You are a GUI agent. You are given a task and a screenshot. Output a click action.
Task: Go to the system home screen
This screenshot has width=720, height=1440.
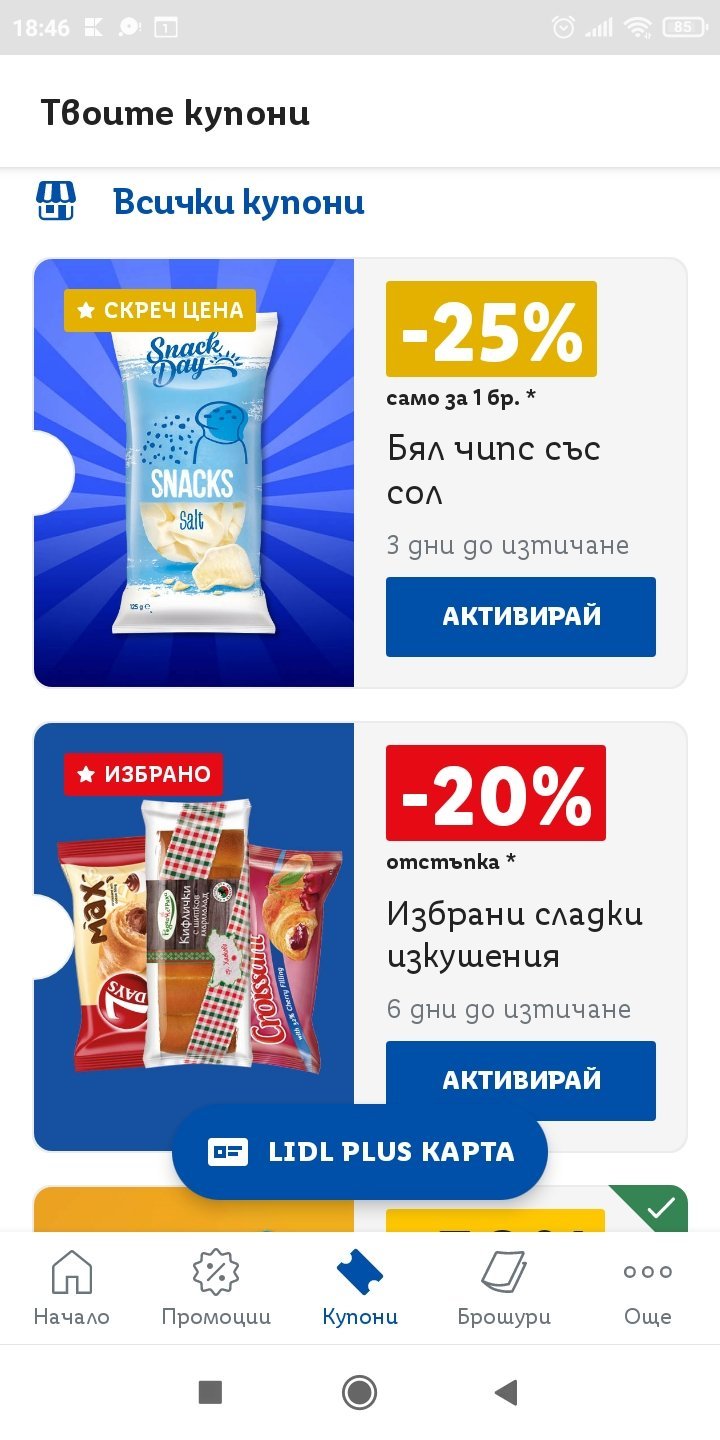pos(359,1392)
